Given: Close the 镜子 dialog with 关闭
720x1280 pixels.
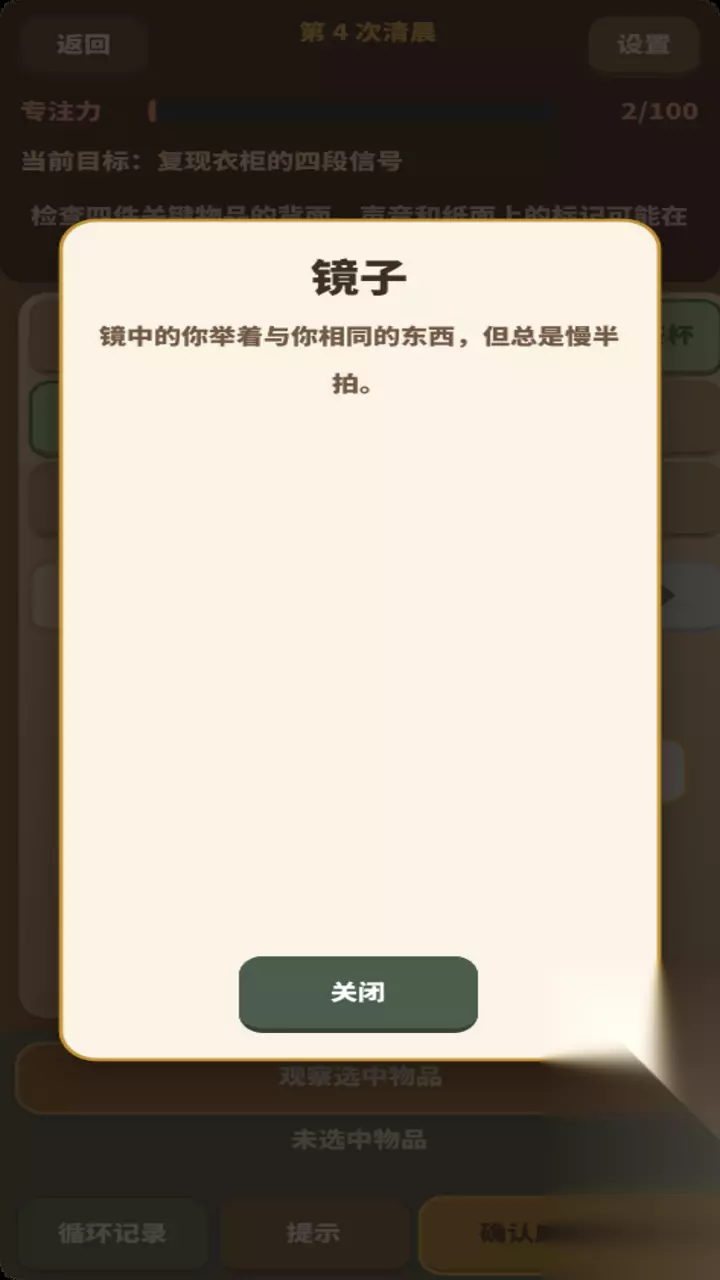Looking at the screenshot, I should 358,993.
